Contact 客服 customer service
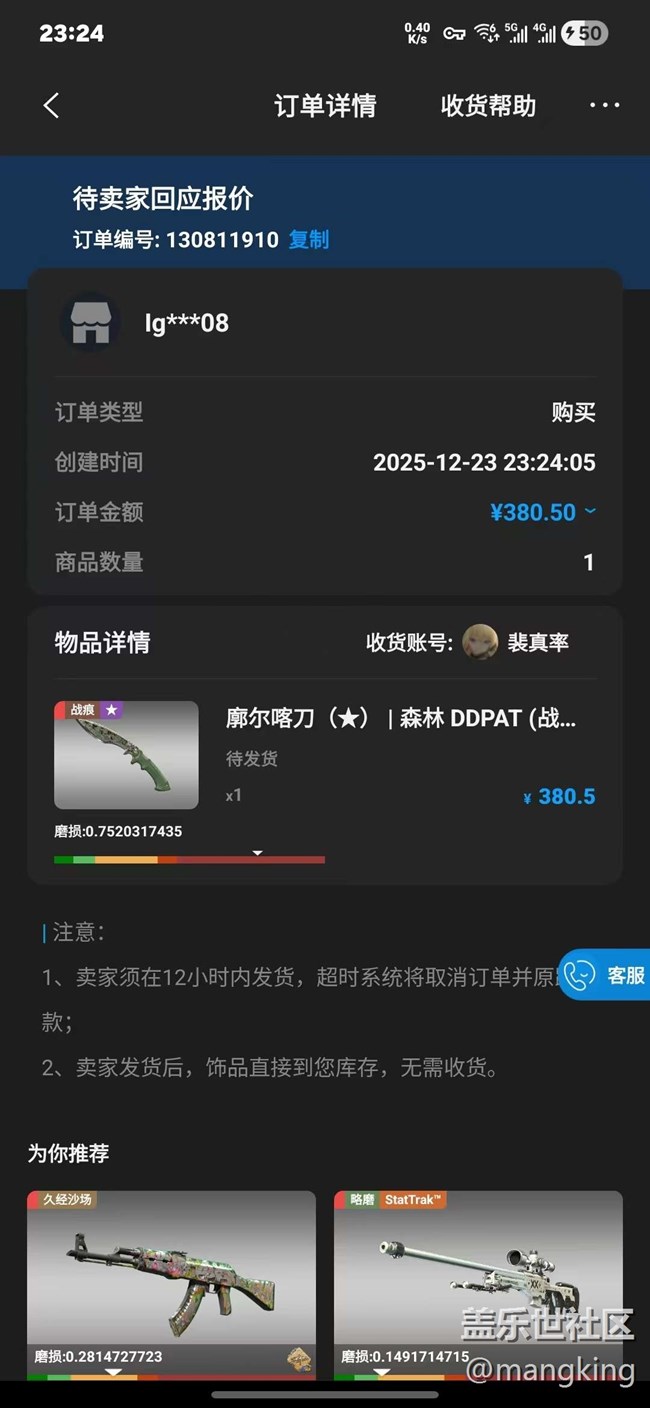650x1408 pixels. point(606,975)
